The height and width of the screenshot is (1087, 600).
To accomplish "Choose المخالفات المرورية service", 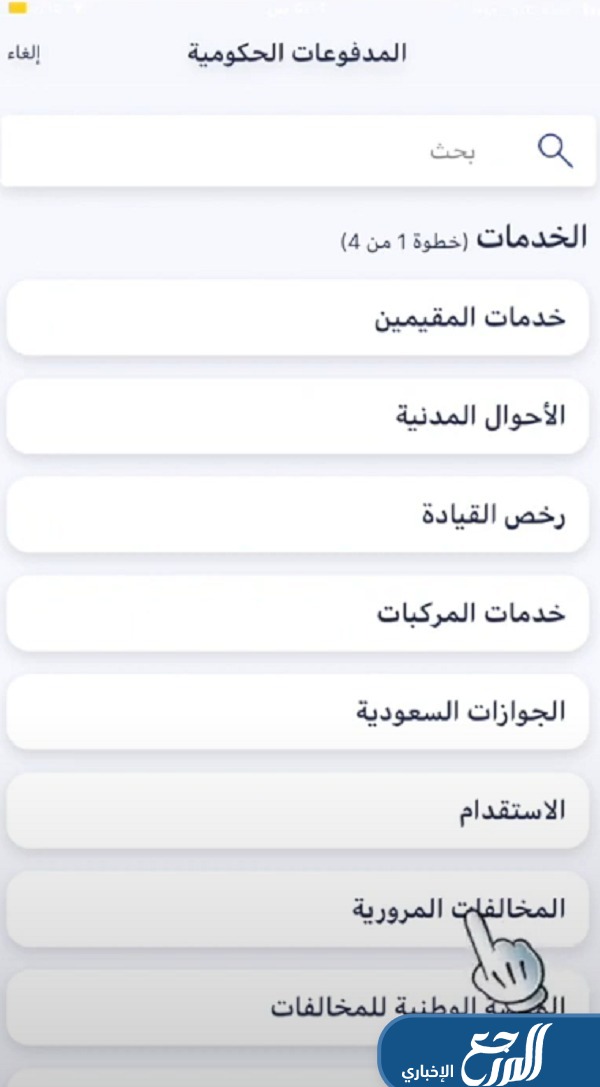I will coord(297,908).
